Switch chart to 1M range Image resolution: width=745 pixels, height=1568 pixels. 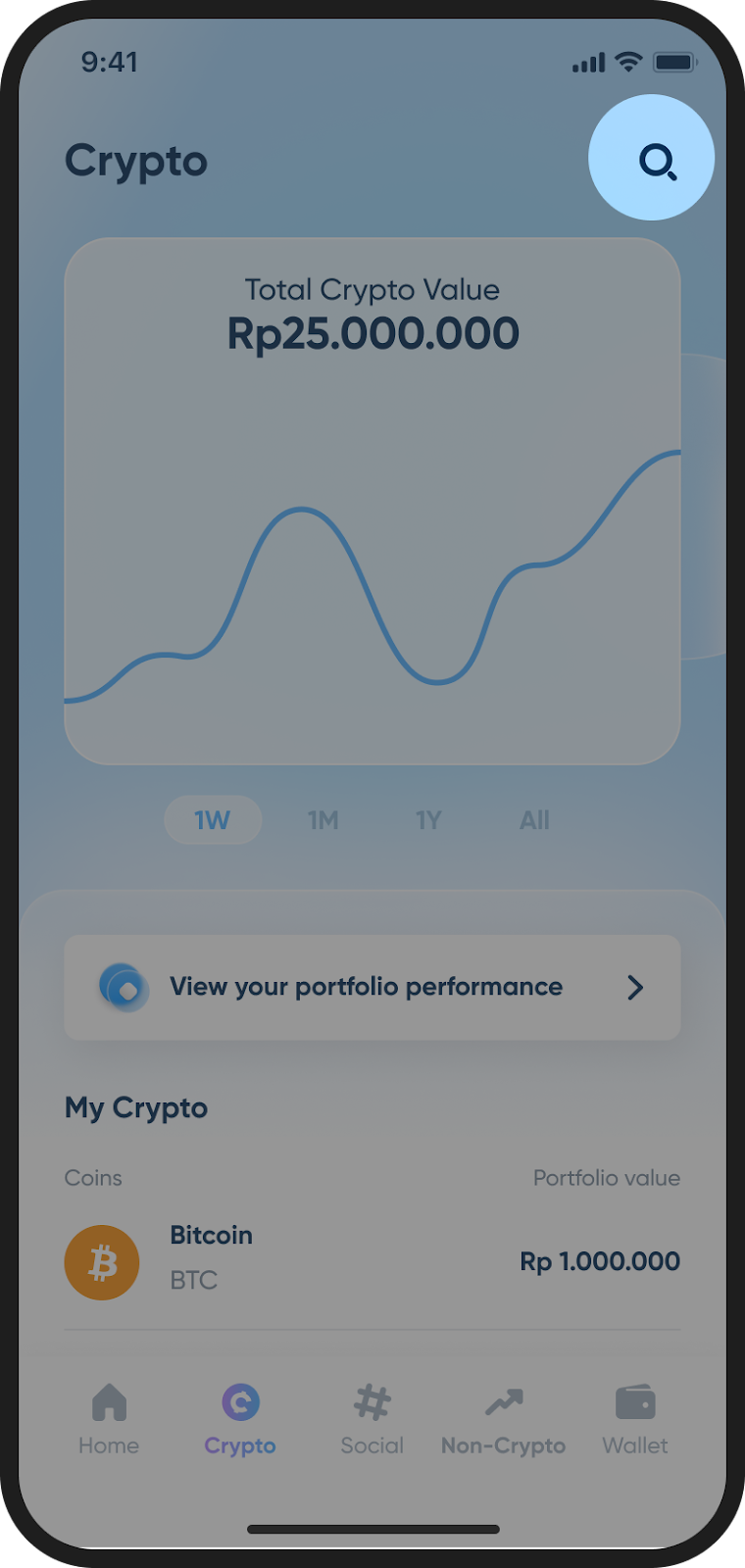coord(323,819)
